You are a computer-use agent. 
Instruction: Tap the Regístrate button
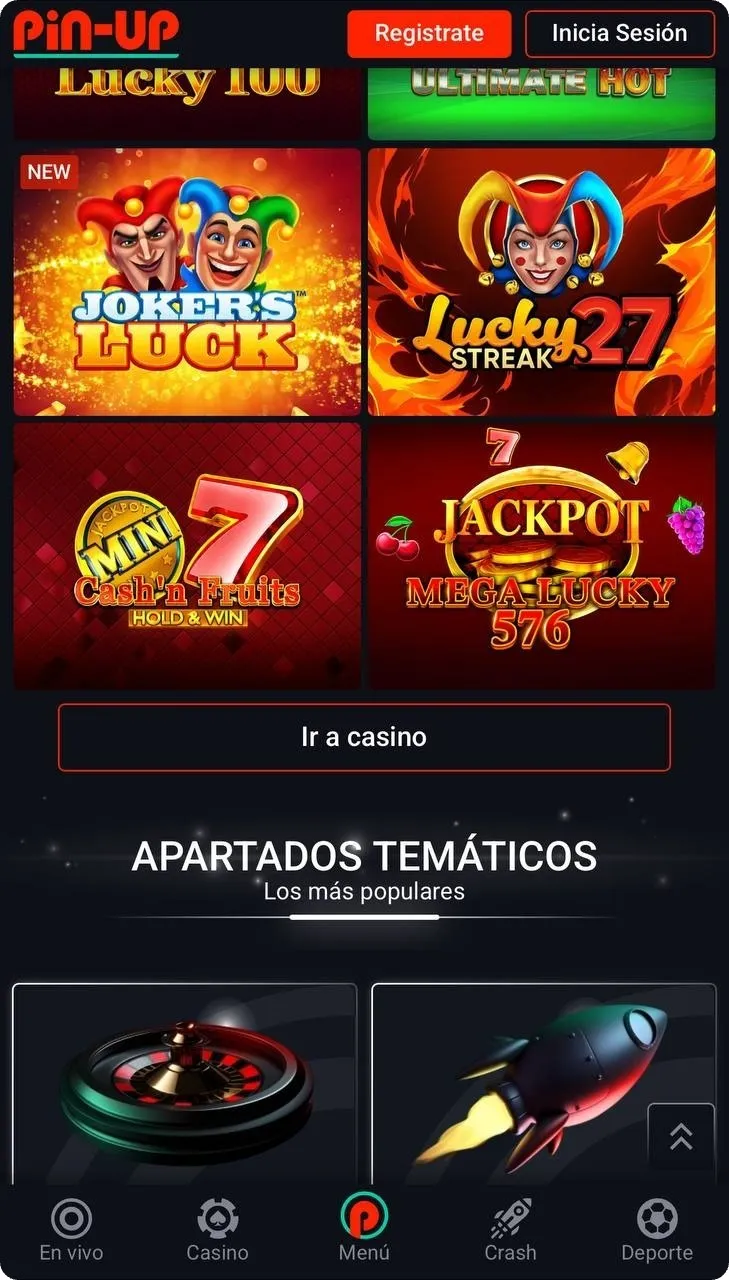429,33
